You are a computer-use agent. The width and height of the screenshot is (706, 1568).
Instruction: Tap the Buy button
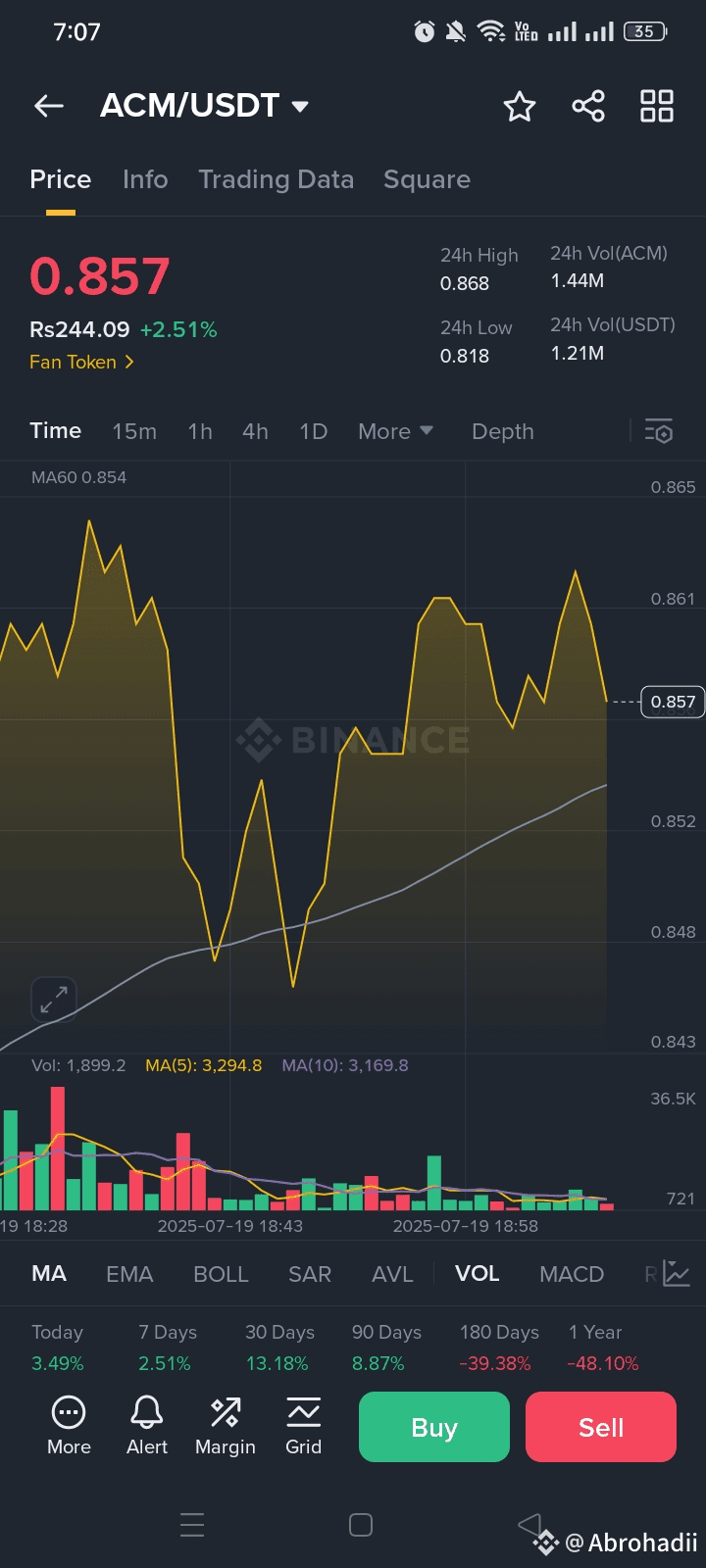434,1427
